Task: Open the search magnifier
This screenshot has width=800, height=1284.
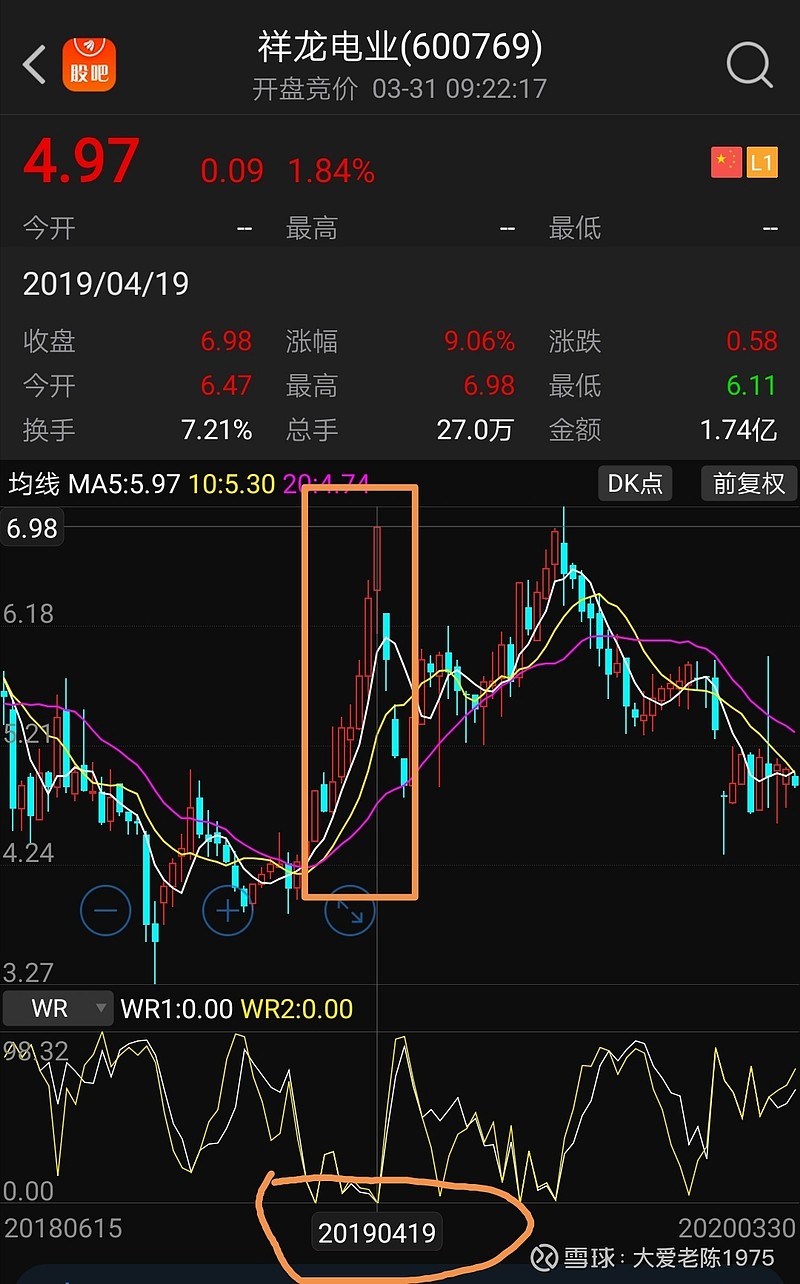Action: tap(749, 65)
